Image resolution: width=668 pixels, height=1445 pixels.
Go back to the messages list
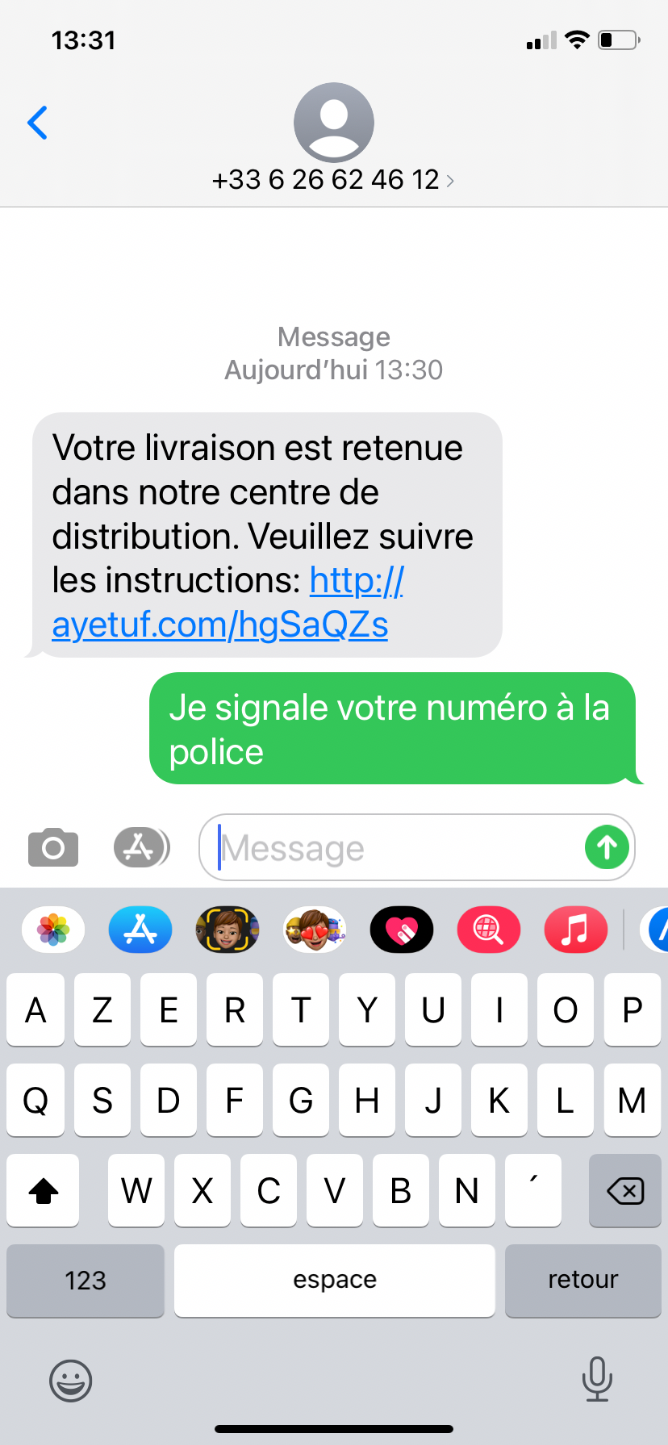click(x=37, y=123)
